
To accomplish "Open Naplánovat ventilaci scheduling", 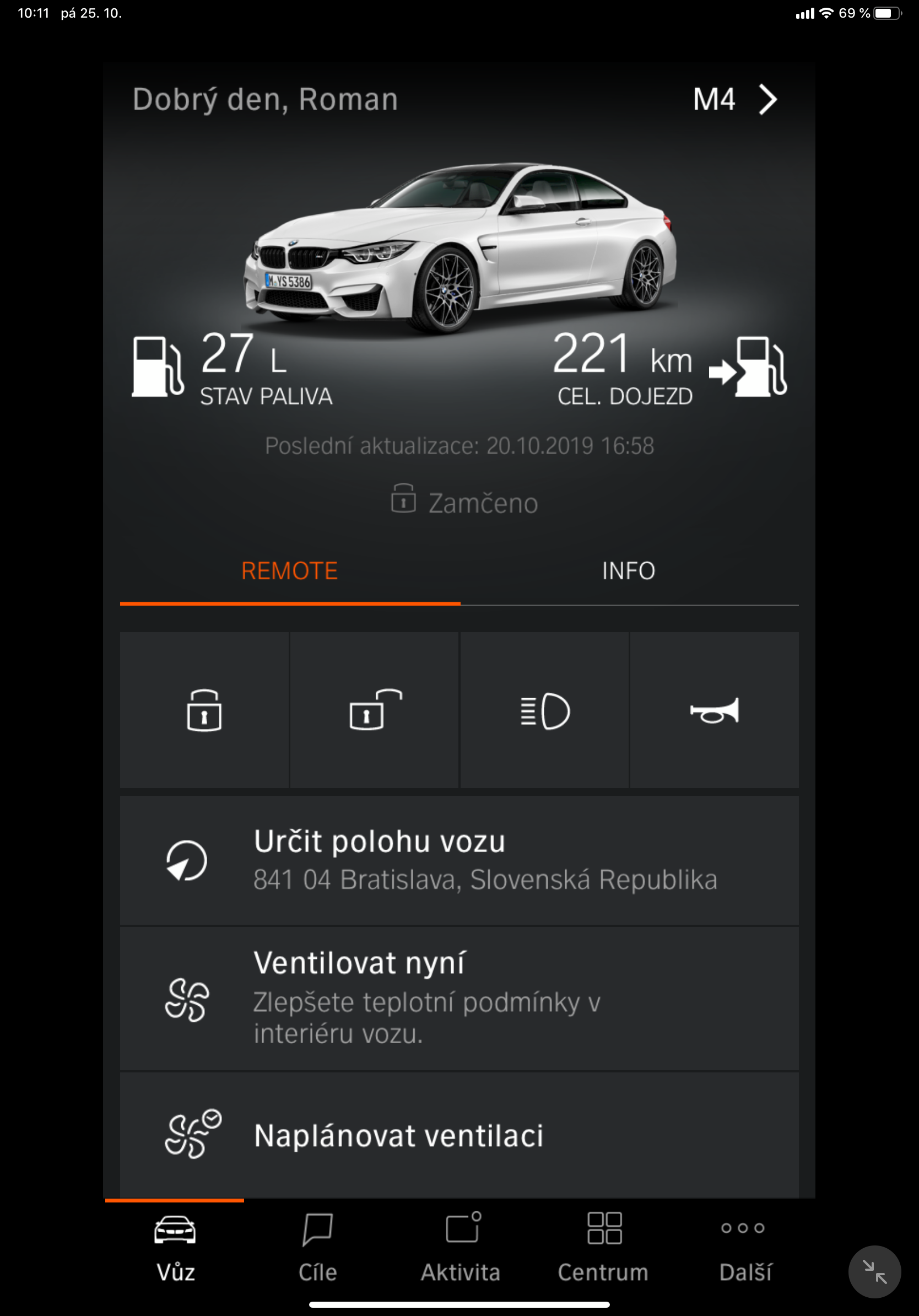I will point(459,1135).
